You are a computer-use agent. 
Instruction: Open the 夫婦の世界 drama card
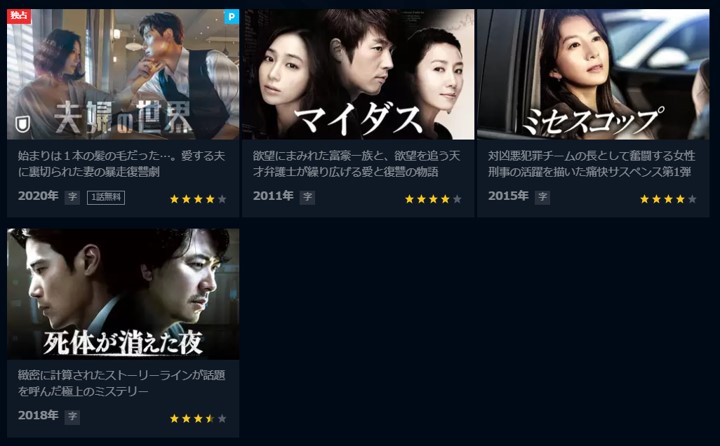pyautogui.click(x=123, y=75)
